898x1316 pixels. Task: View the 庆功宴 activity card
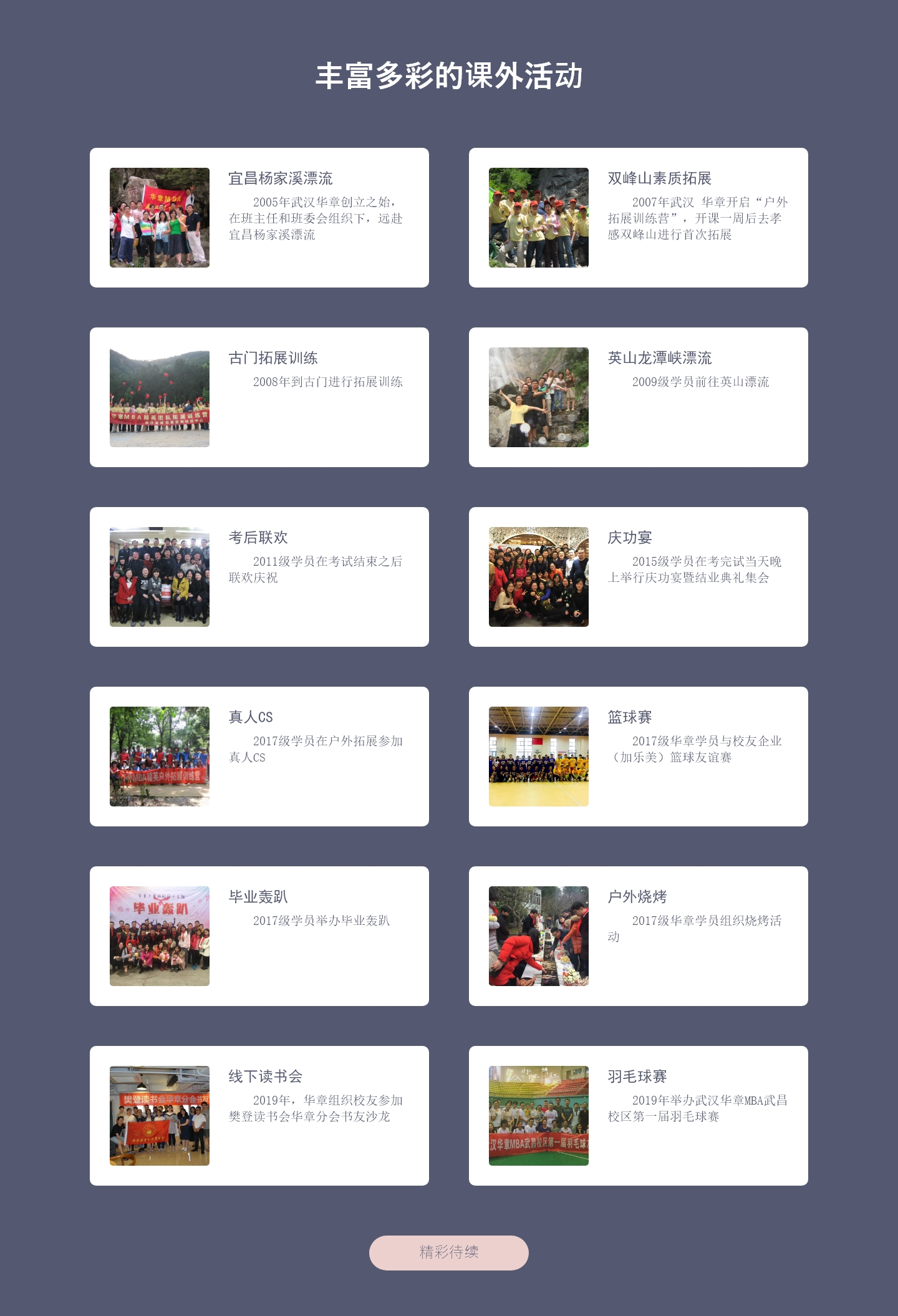pyautogui.click(x=638, y=577)
